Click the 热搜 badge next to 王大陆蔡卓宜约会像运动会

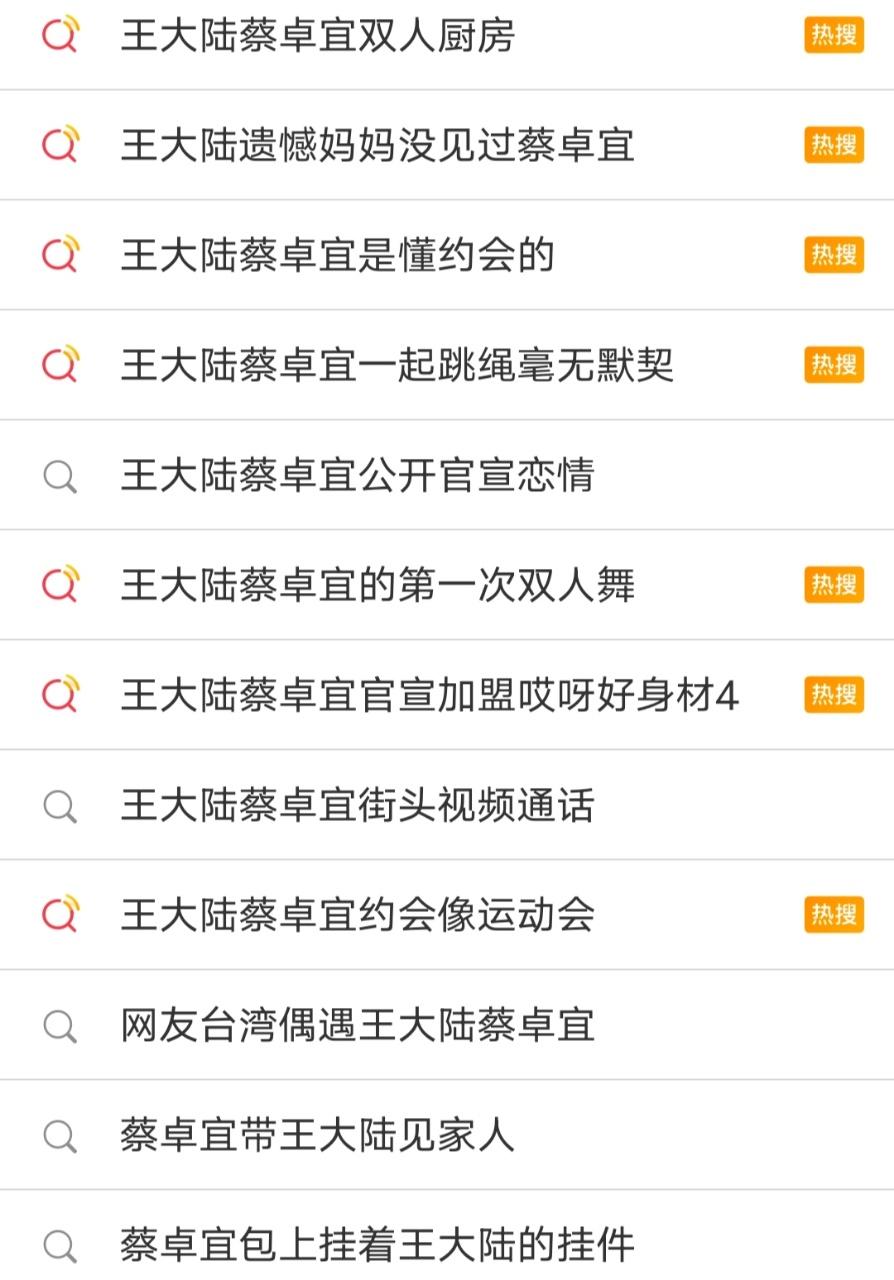(833, 915)
